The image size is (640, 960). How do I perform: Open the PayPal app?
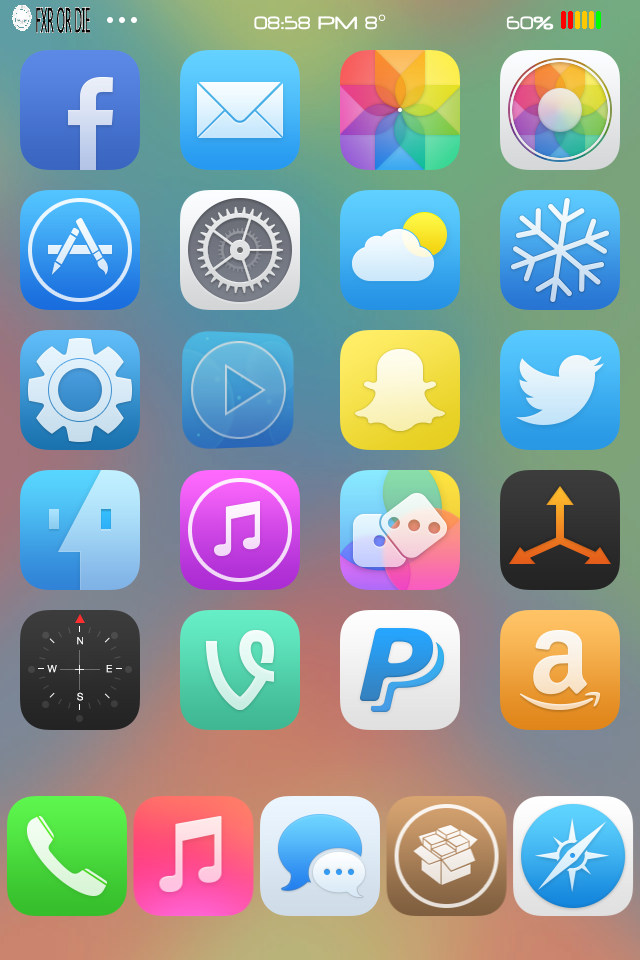400,670
